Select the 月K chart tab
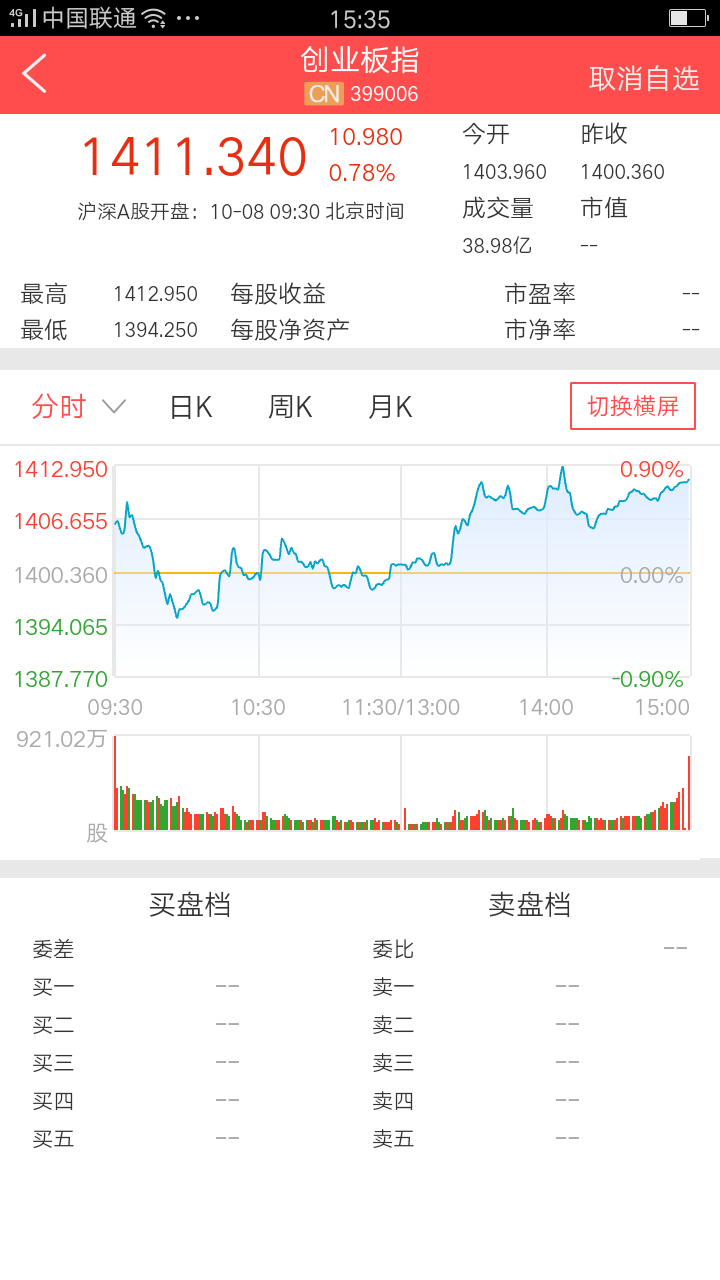The width and height of the screenshot is (720, 1280). [390, 407]
